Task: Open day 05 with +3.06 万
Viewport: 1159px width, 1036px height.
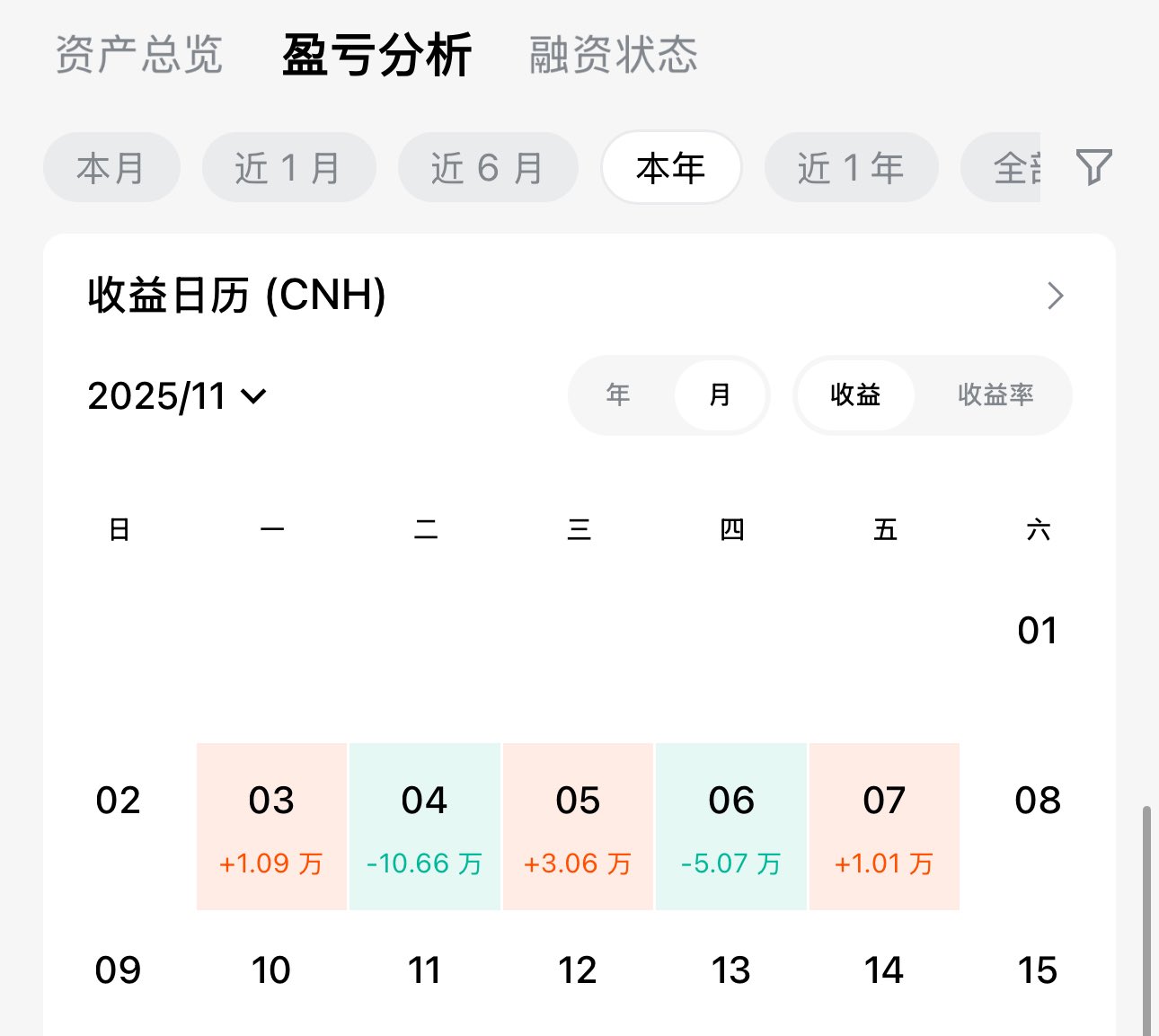Action: click(x=578, y=826)
